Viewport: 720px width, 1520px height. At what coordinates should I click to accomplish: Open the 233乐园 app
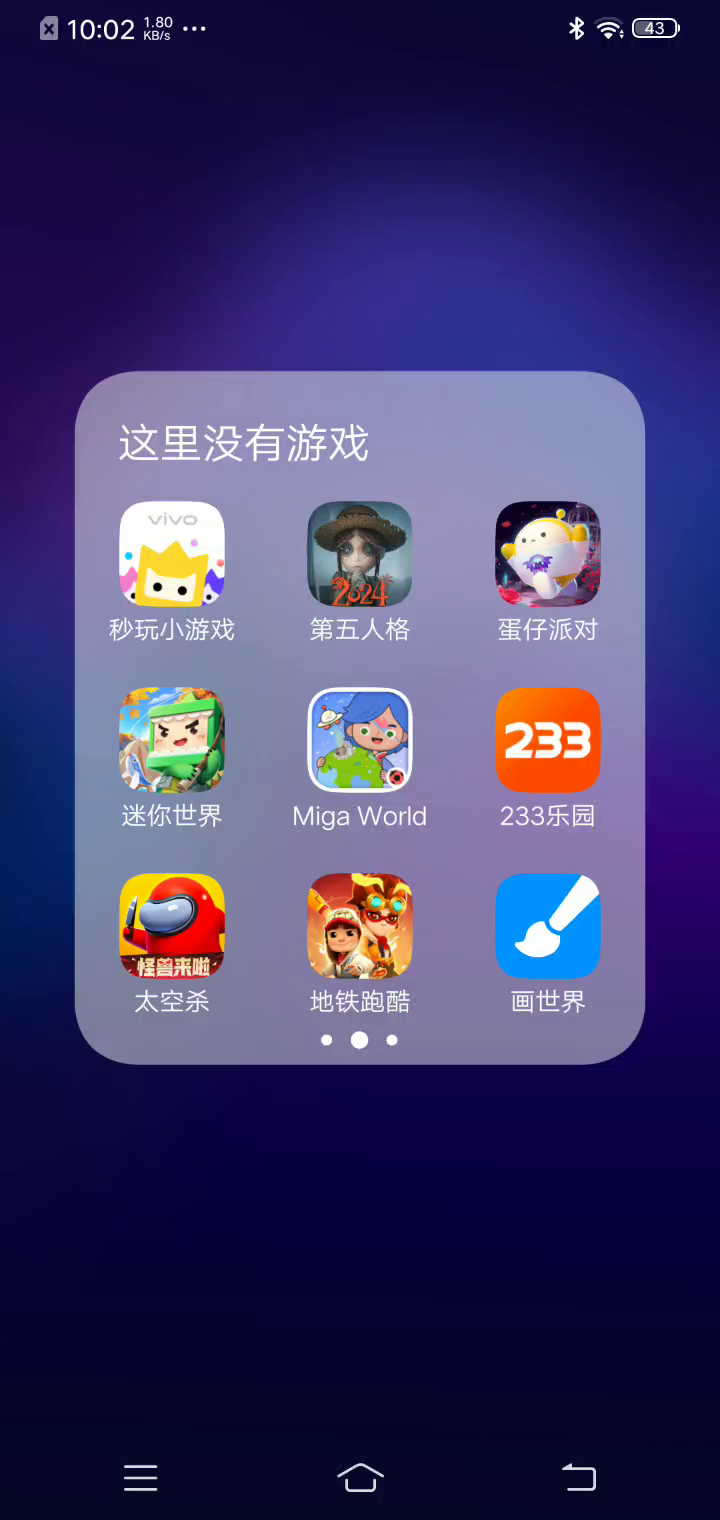[548, 740]
